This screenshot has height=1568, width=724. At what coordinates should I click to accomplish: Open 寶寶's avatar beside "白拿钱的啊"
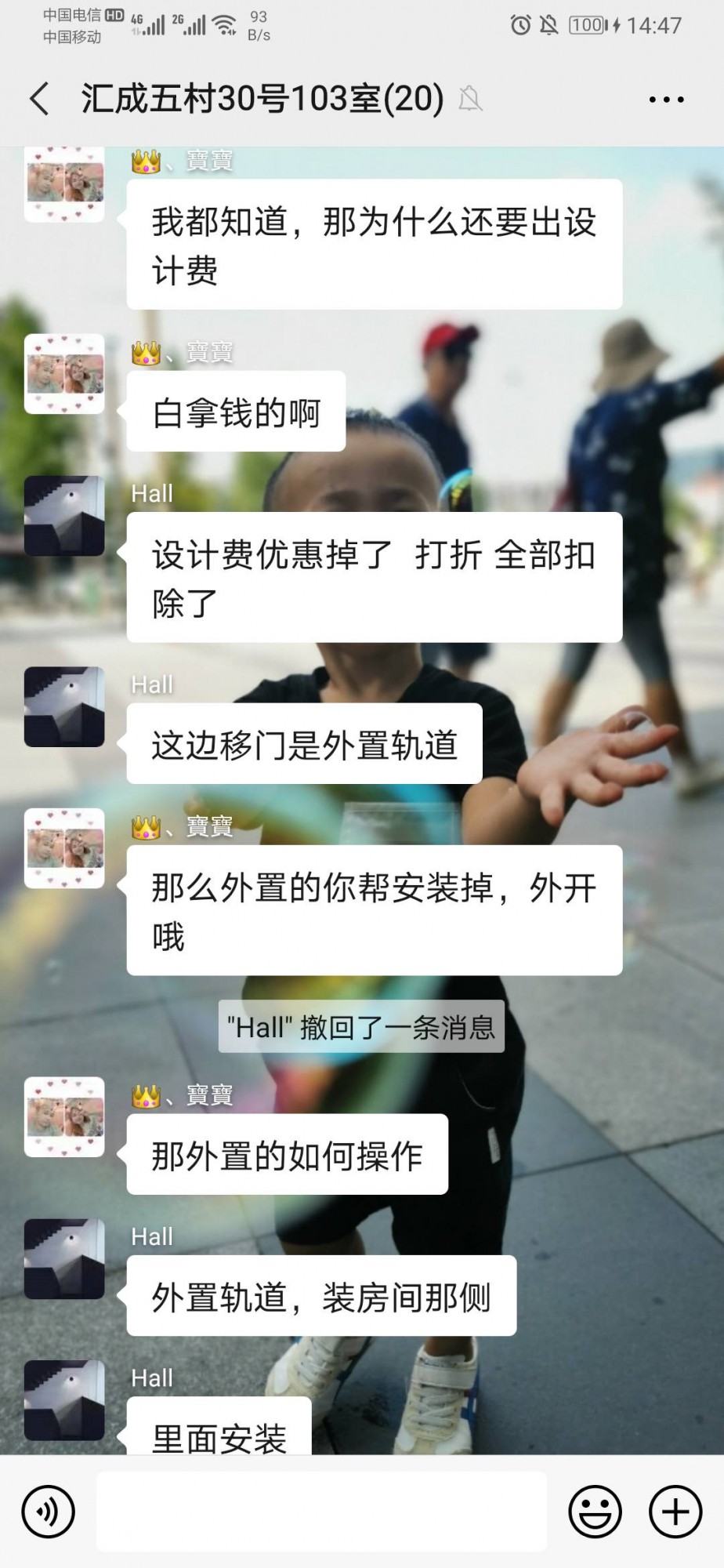point(64,374)
